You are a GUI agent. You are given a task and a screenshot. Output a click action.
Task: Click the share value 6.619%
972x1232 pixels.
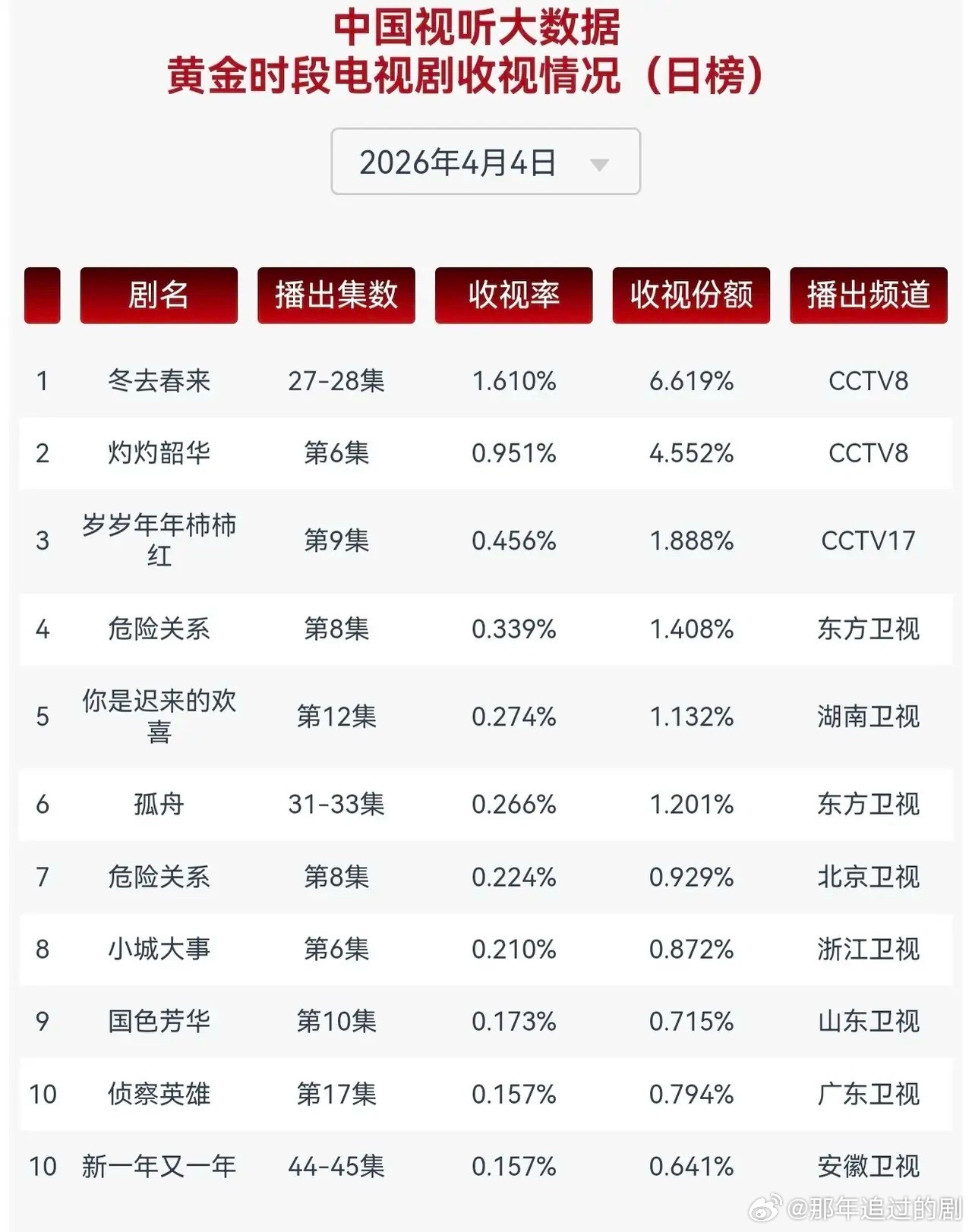click(x=692, y=382)
